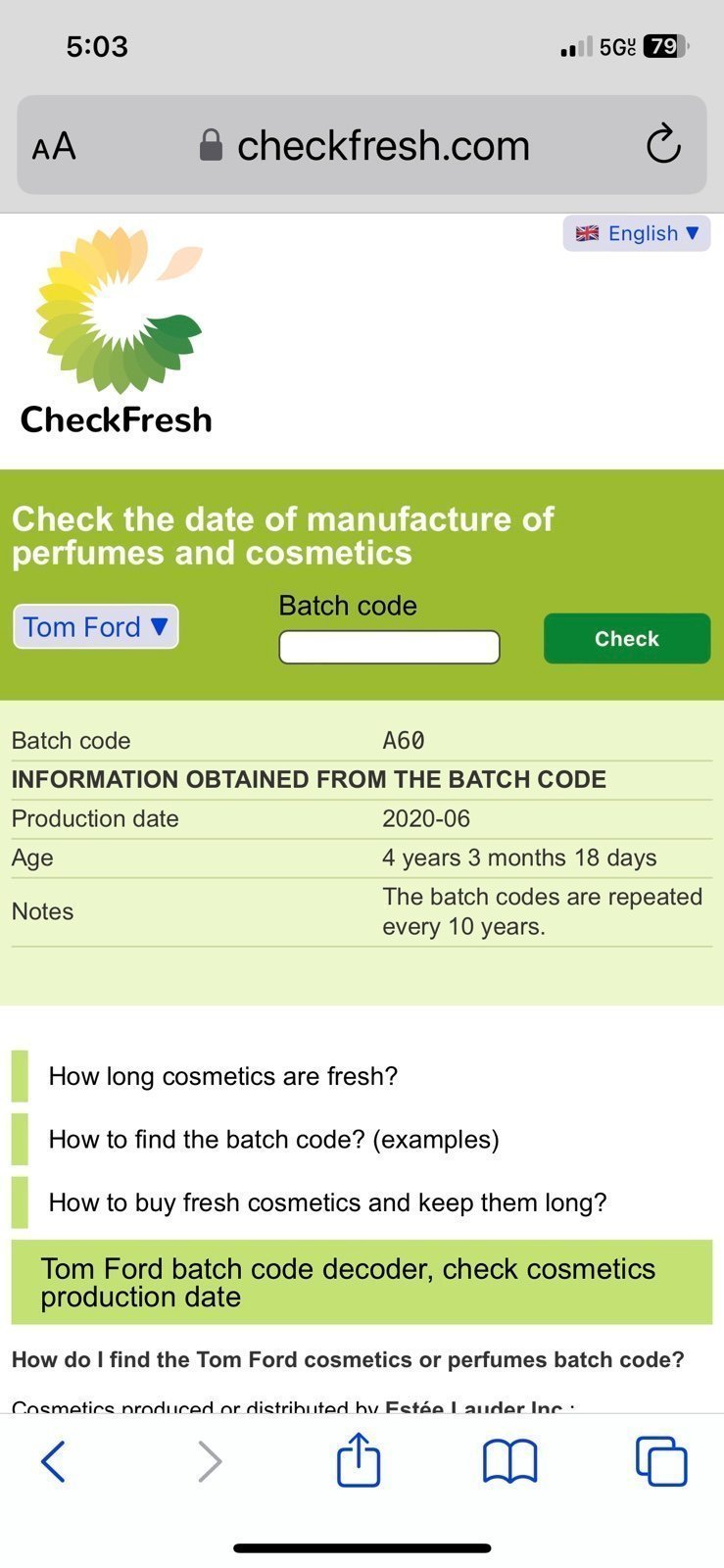Open the Tom Ford brand dropdown
The width and height of the screenshot is (724, 1568).
coord(96,626)
